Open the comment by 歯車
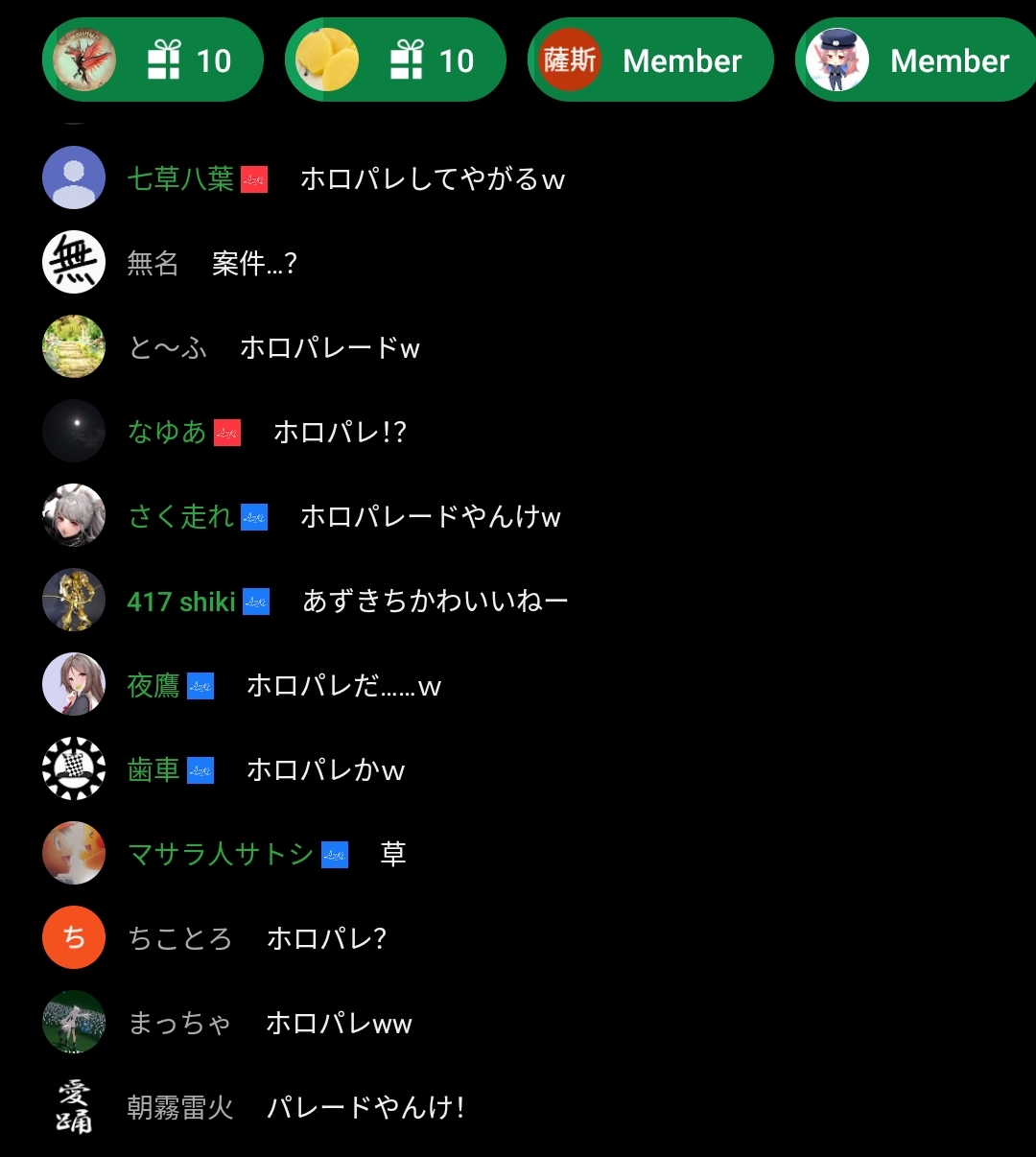 [325, 770]
